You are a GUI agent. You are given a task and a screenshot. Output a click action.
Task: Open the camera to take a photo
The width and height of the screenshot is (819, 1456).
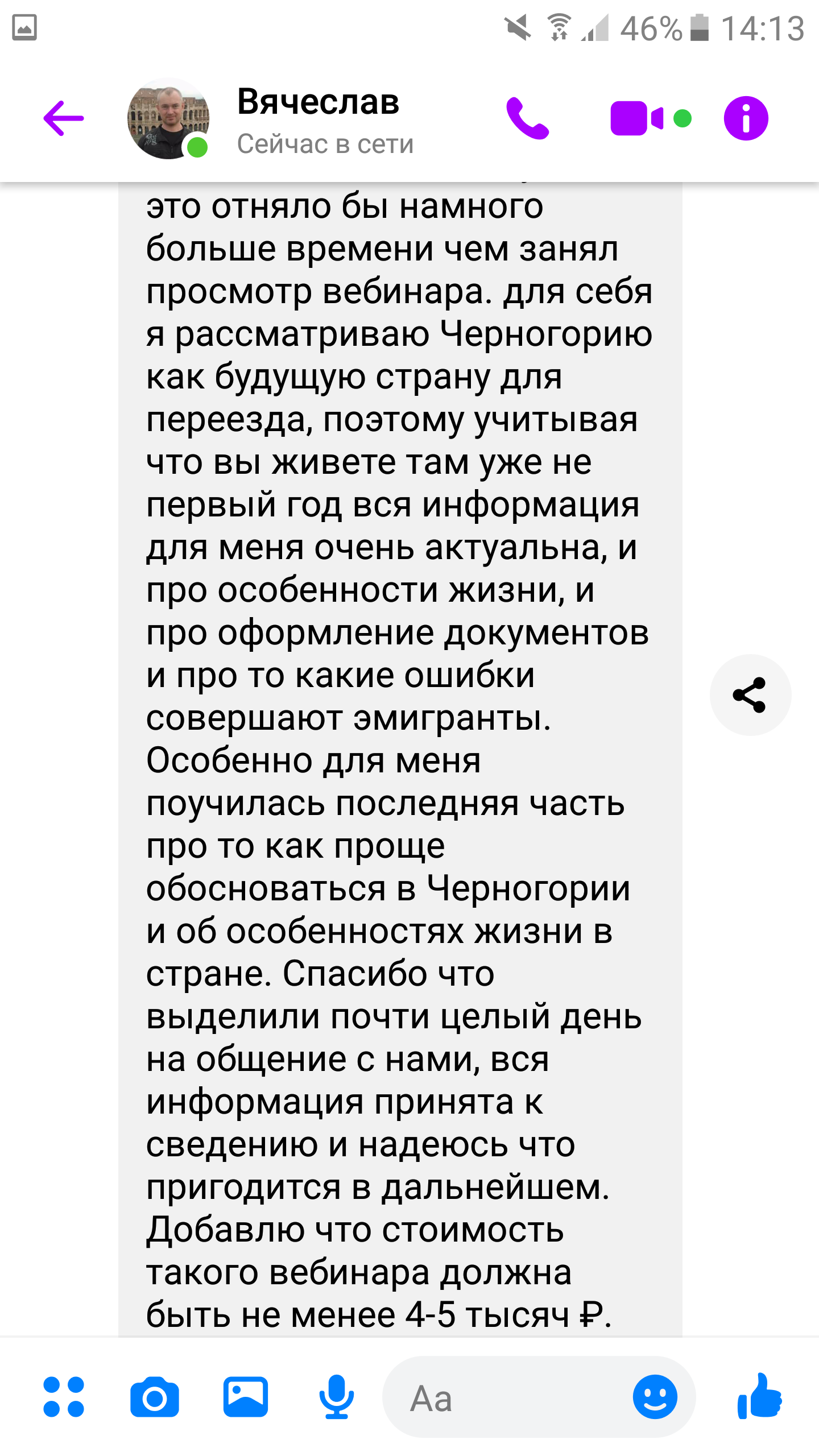155,1397
